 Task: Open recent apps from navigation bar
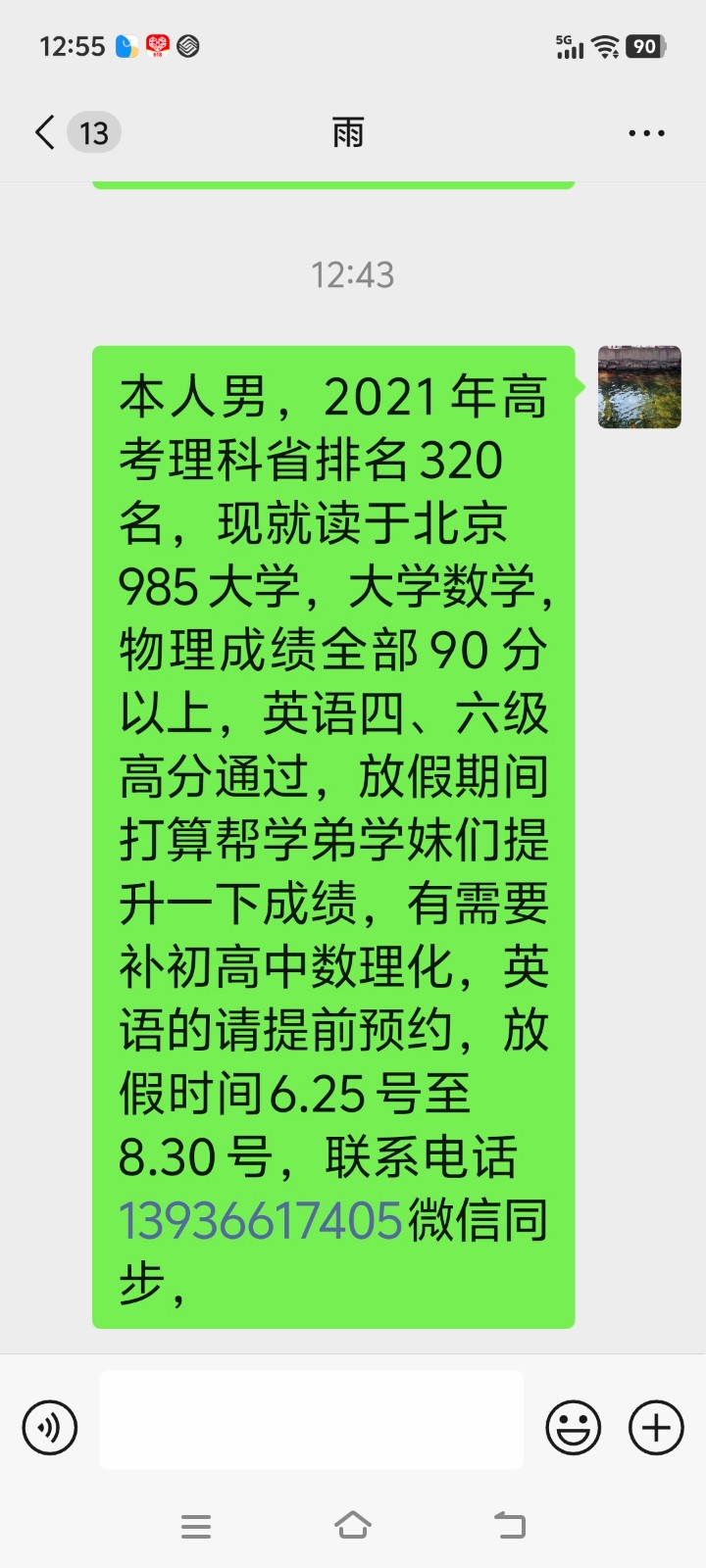pos(196,1526)
